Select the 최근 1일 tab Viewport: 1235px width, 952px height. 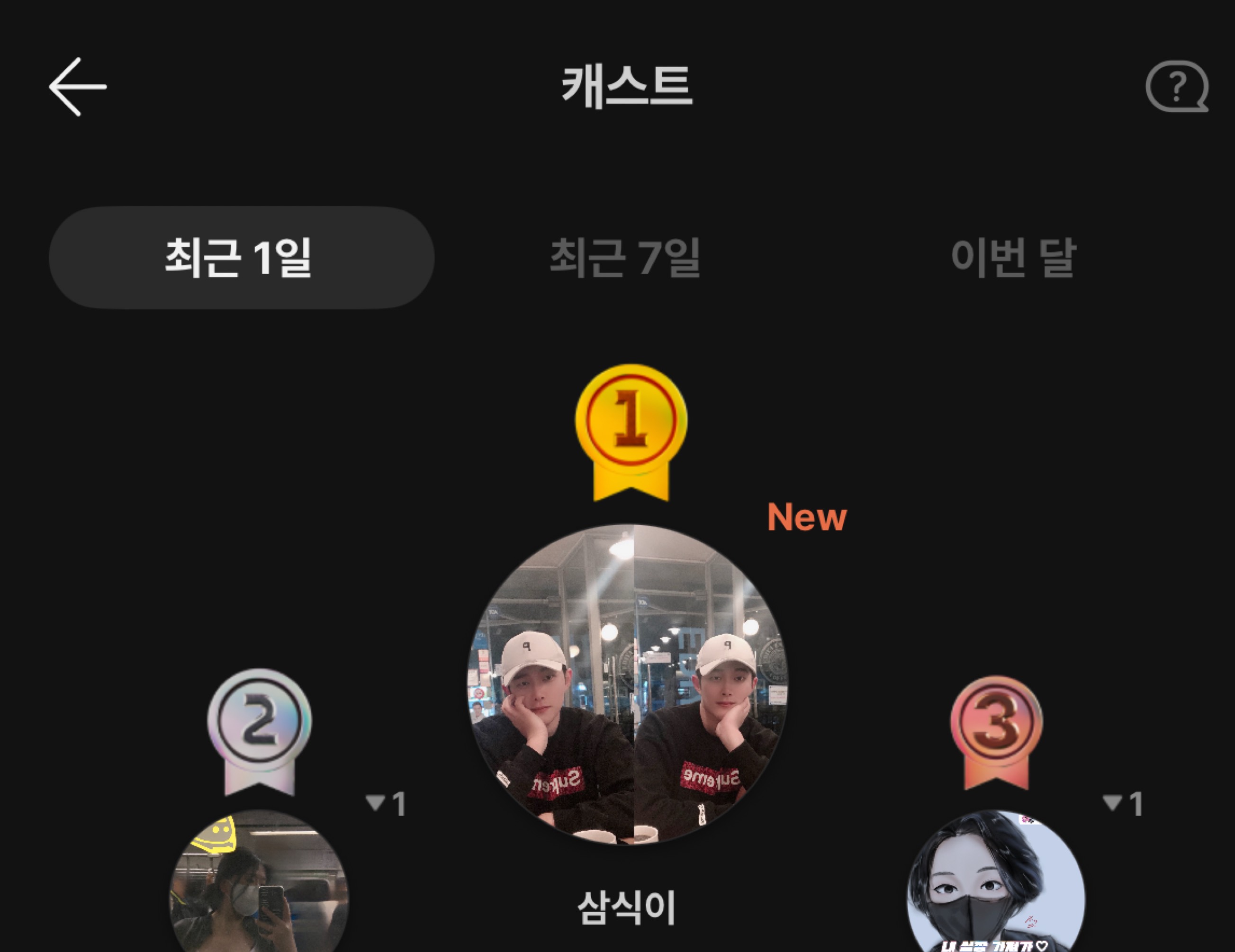tap(242, 257)
